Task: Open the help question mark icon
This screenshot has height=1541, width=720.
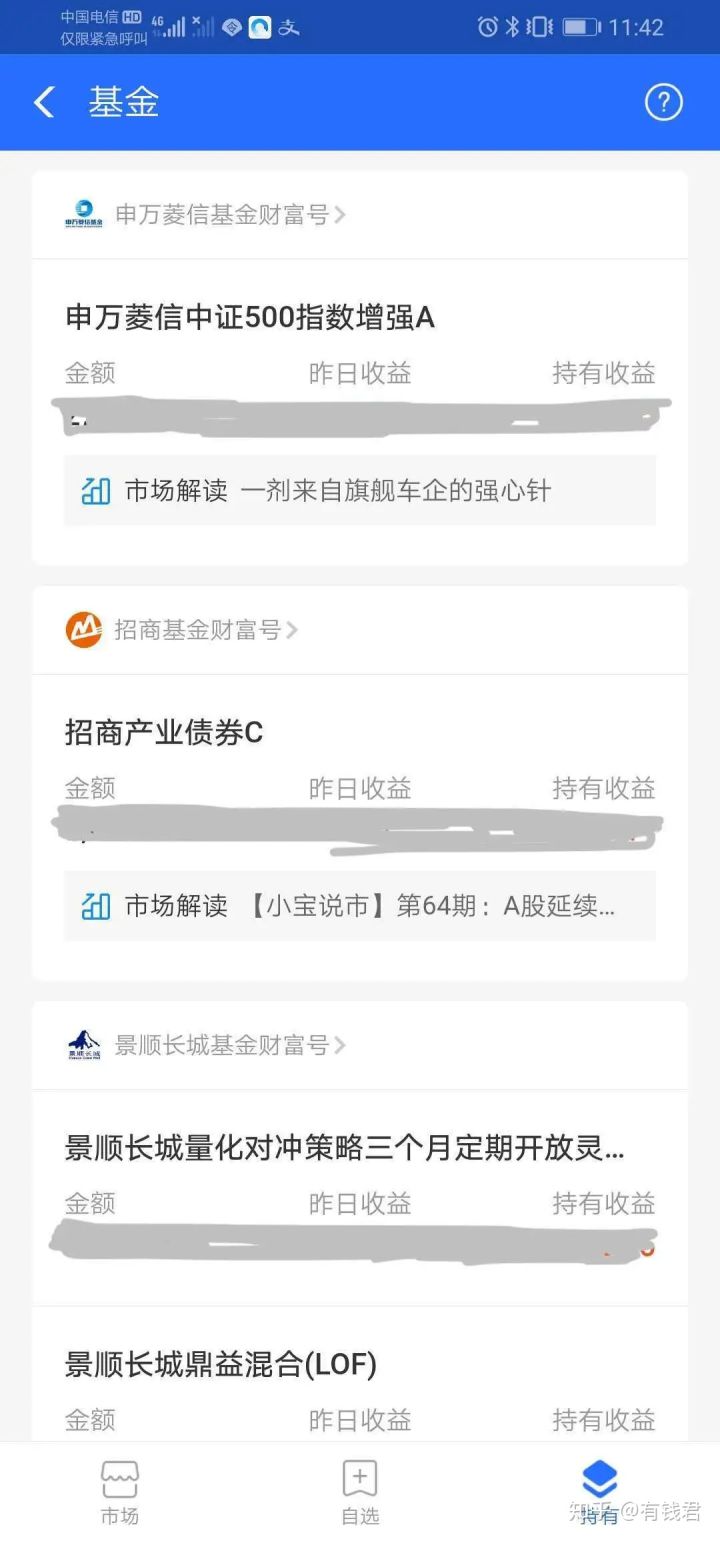Action: click(663, 102)
